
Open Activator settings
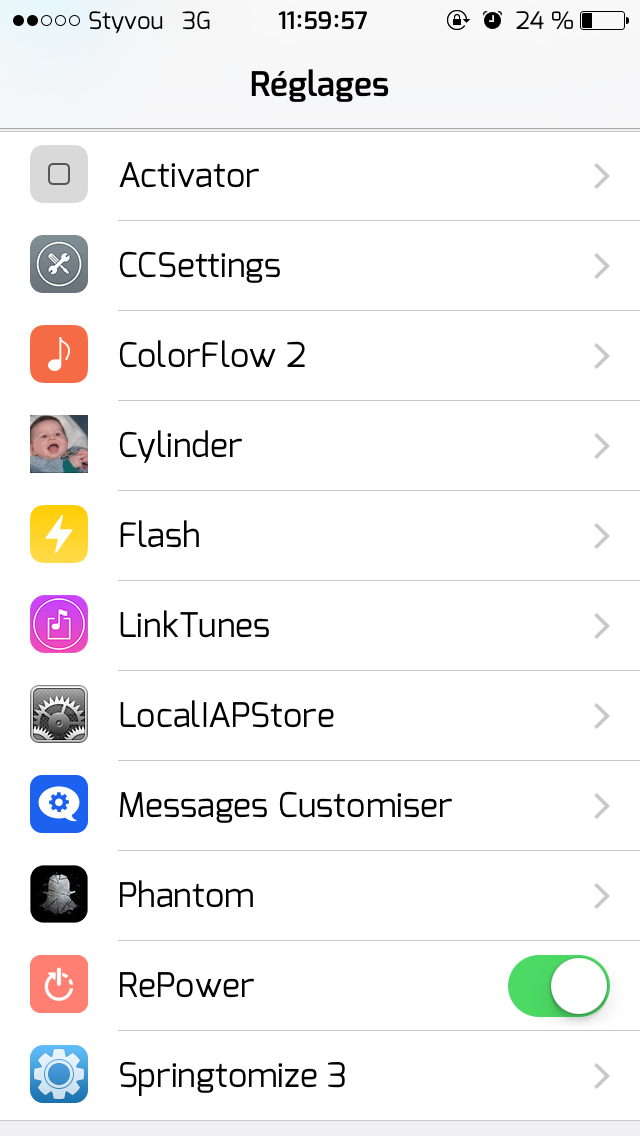coord(320,175)
